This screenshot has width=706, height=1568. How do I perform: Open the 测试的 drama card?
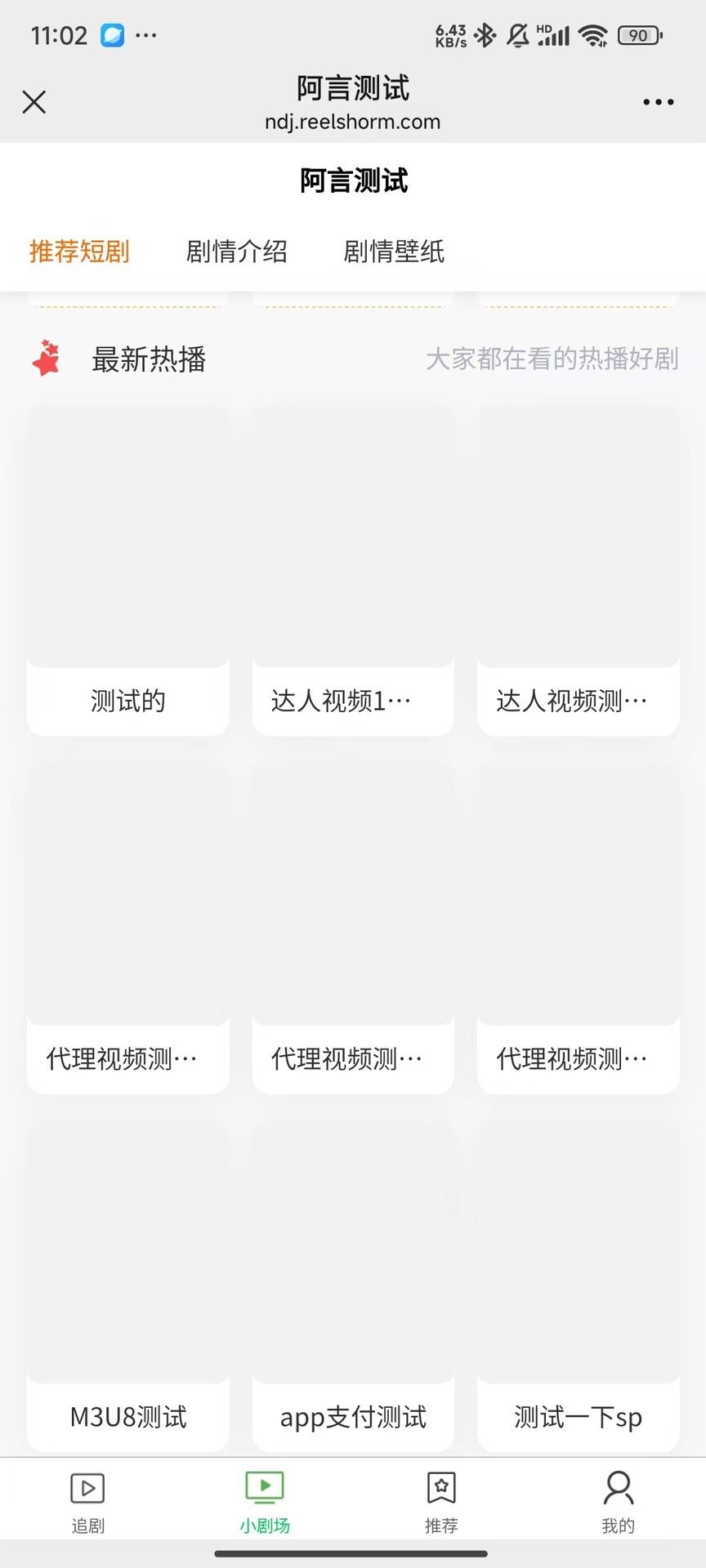point(128,572)
